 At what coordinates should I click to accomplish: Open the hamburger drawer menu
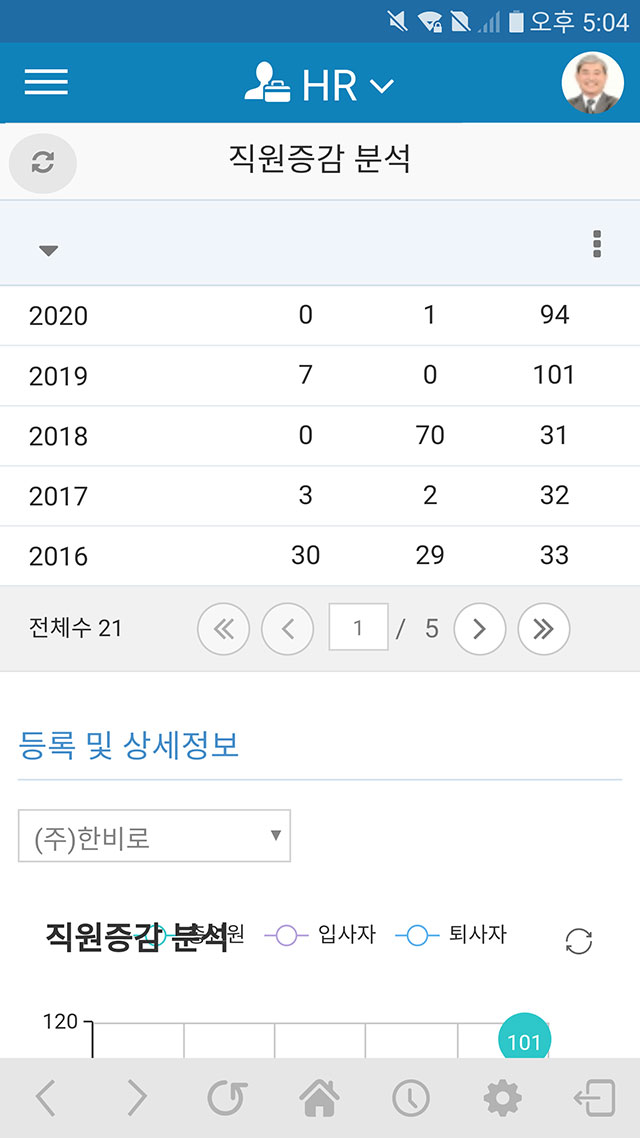46,82
